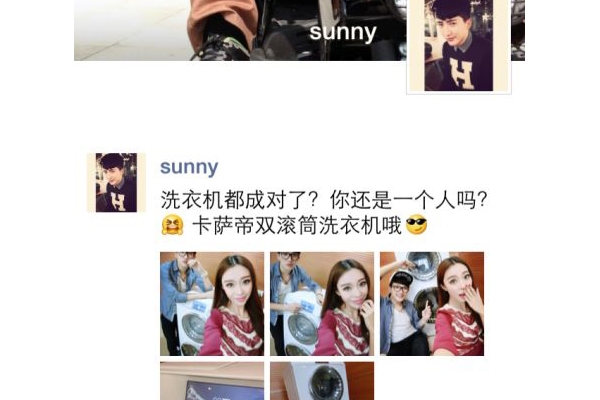View the third photo in the post
Screen dimensions: 600x400
pos(431,304)
